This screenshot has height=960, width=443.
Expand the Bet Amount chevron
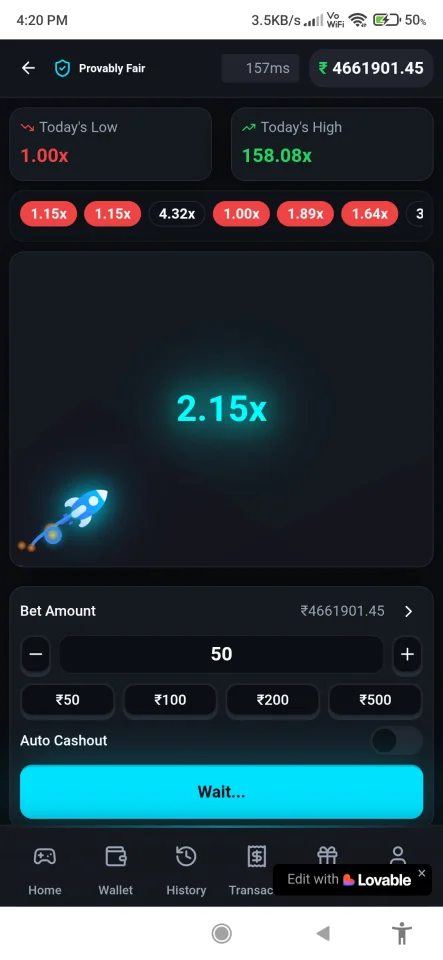click(x=409, y=611)
